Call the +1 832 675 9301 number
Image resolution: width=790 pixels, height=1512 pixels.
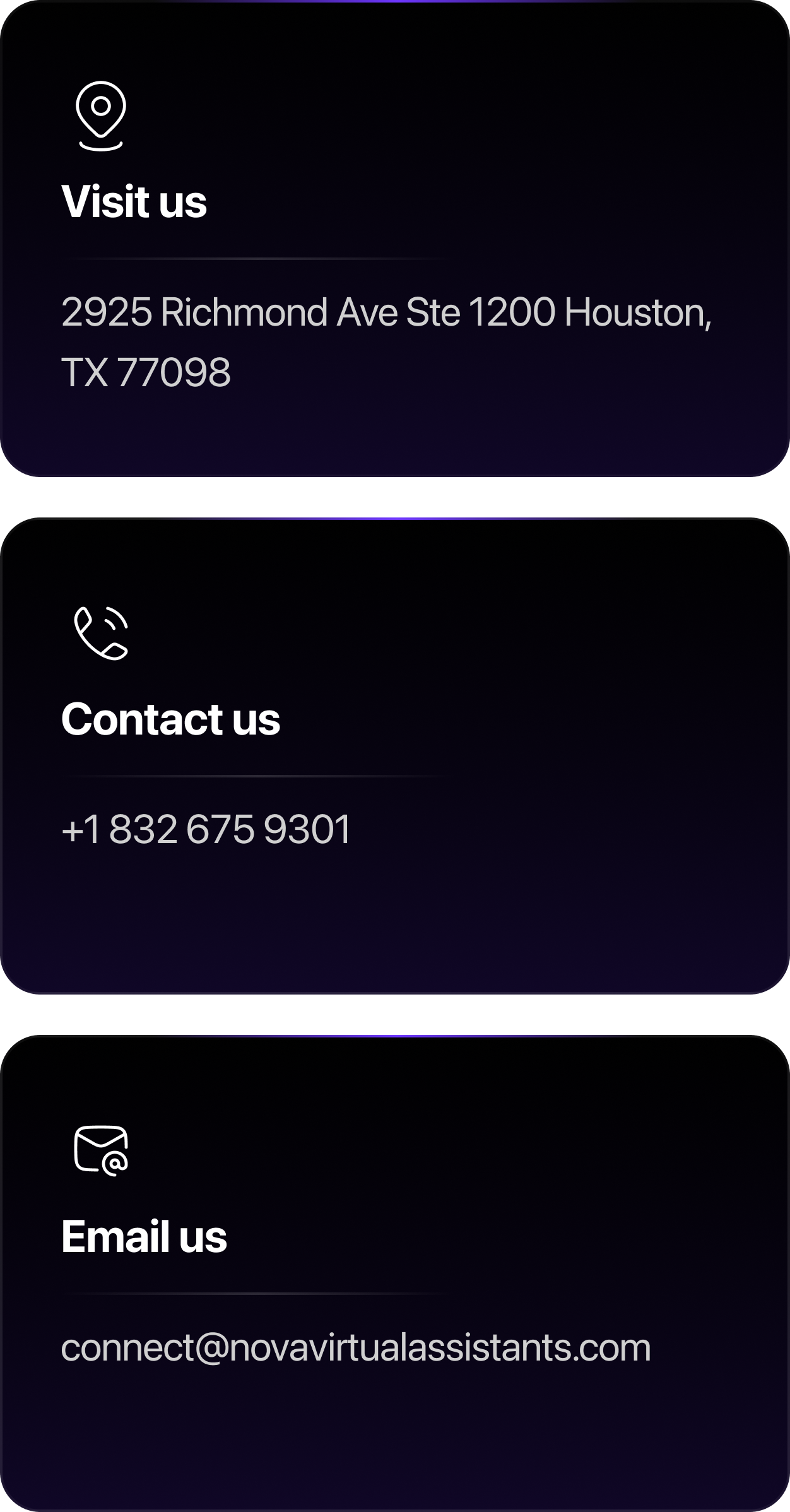(x=206, y=829)
